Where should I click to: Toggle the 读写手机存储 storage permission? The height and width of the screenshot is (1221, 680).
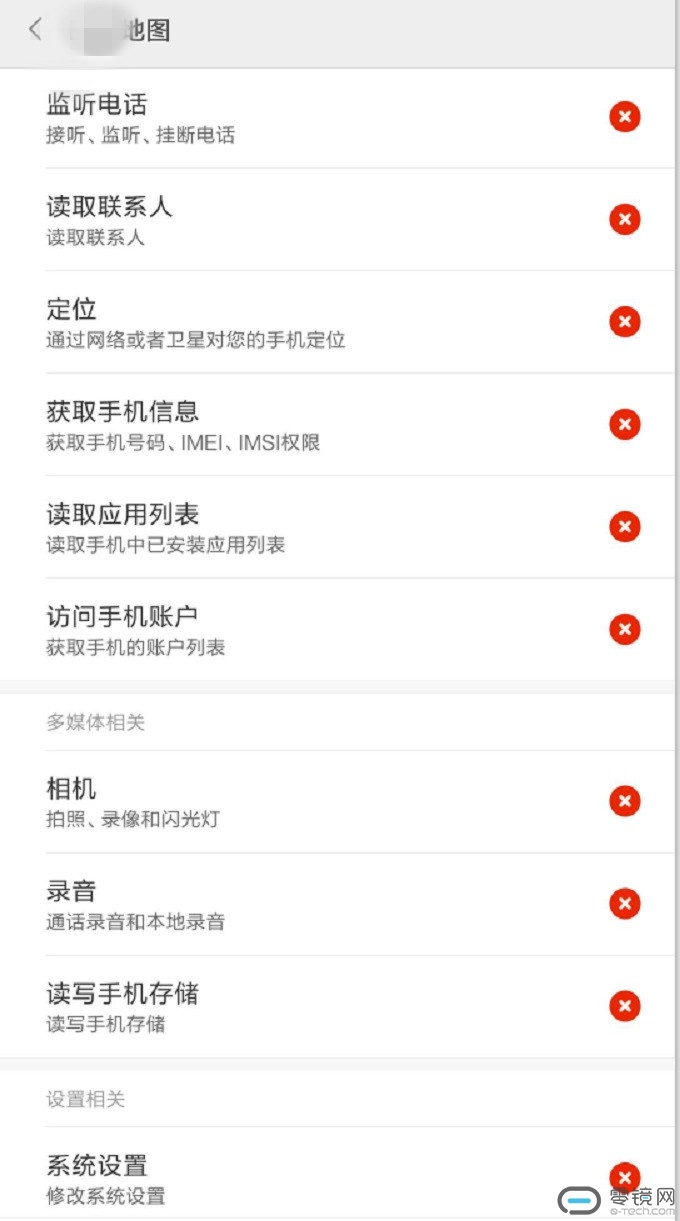624,1006
